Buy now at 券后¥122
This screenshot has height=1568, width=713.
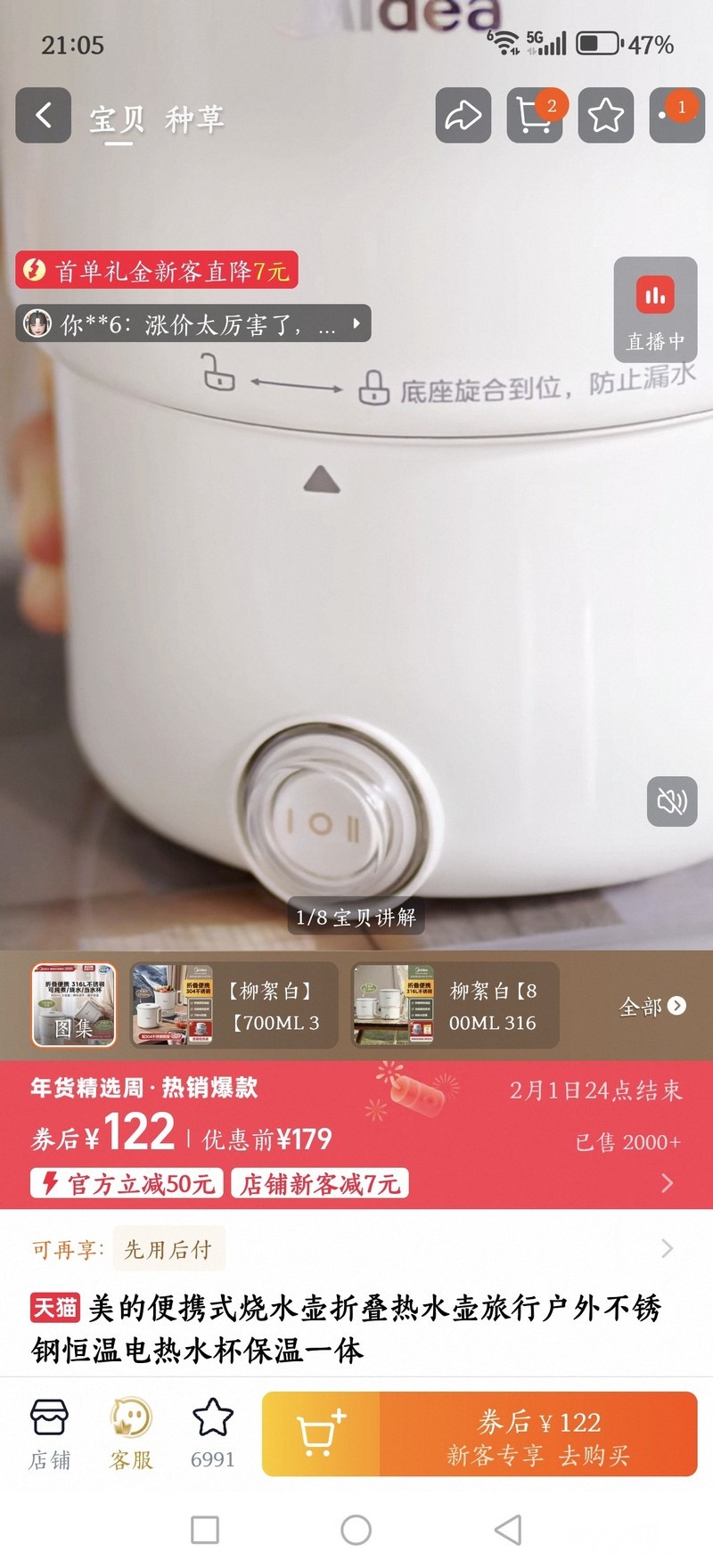coord(538,1433)
